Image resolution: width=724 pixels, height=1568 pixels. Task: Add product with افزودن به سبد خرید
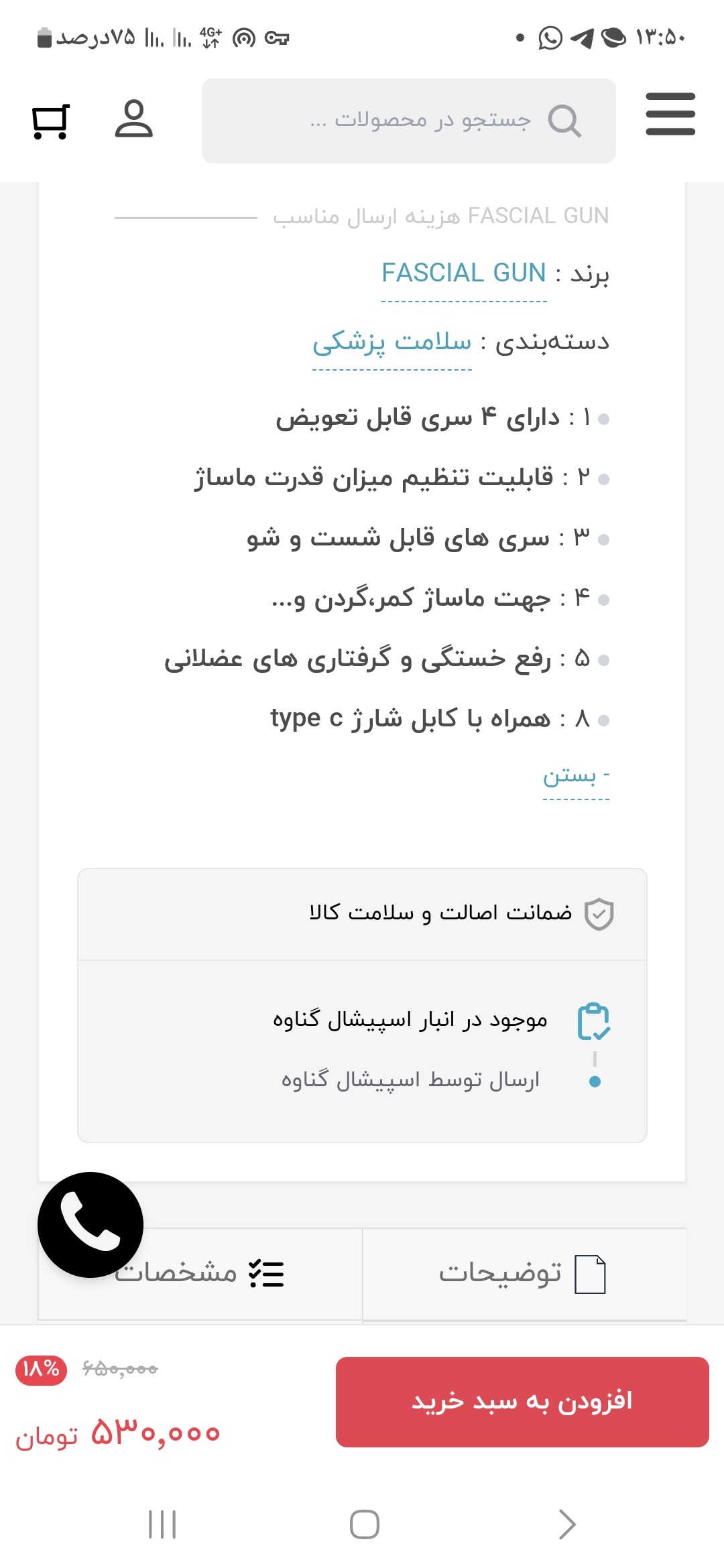(x=522, y=1402)
